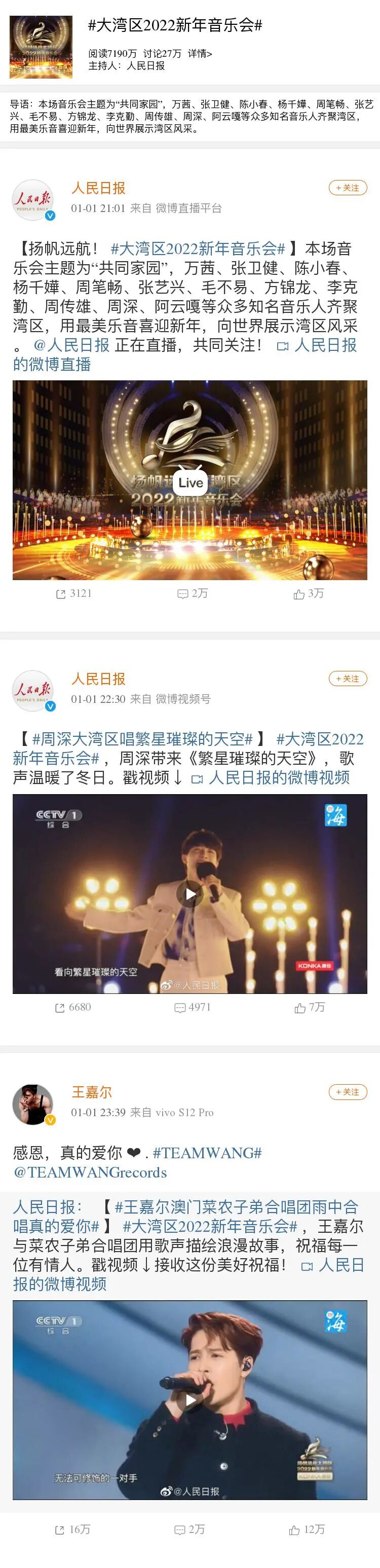Open the 详情 details link in the topic header
380x1568 pixels.
200,54
